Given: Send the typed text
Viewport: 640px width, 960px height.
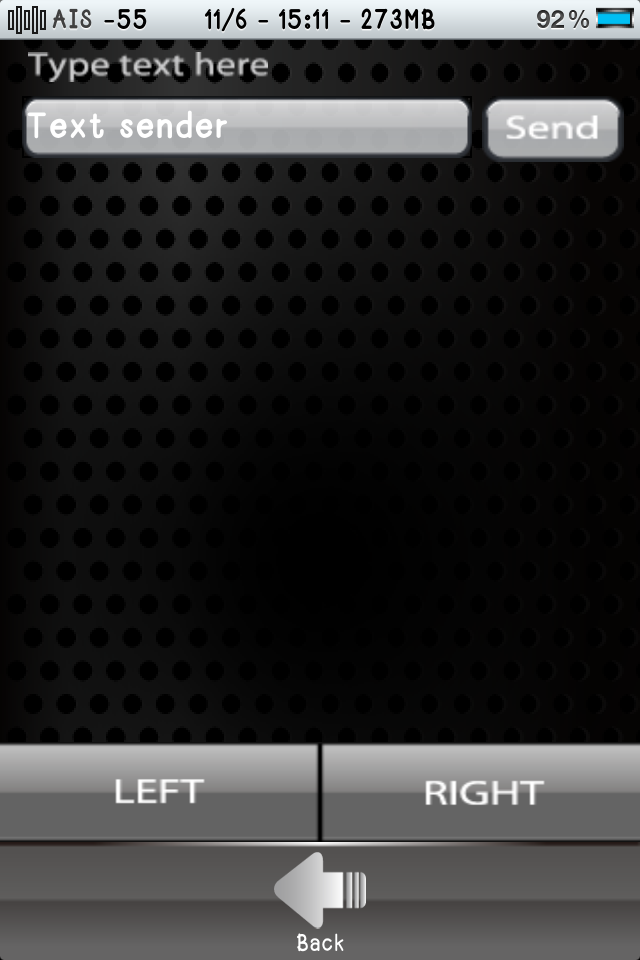Looking at the screenshot, I should pos(552,128).
